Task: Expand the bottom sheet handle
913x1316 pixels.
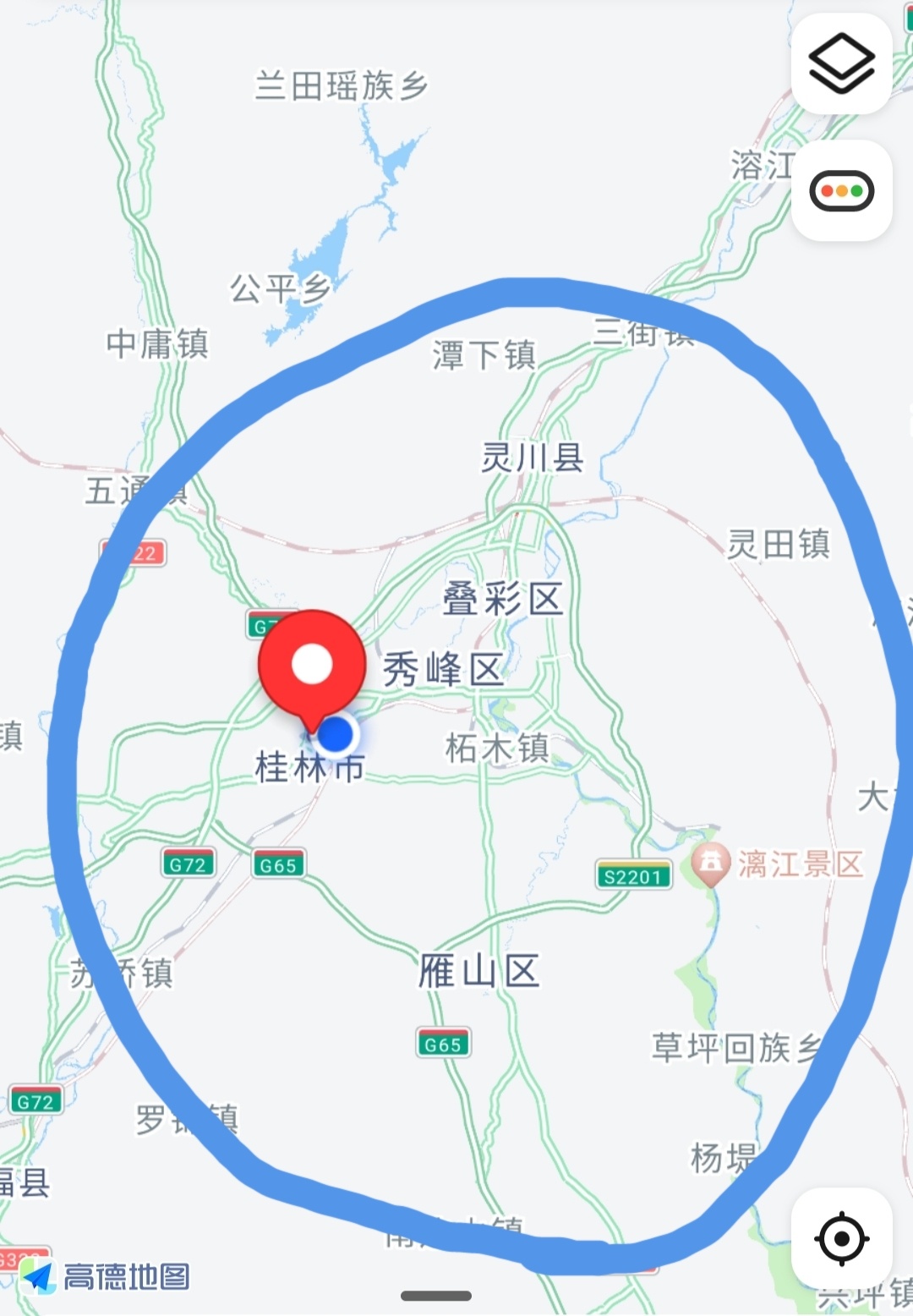Action: tap(436, 1296)
